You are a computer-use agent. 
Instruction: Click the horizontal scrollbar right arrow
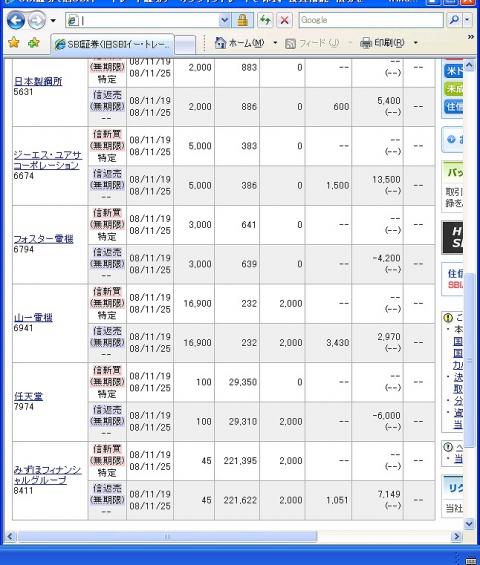coord(456,536)
